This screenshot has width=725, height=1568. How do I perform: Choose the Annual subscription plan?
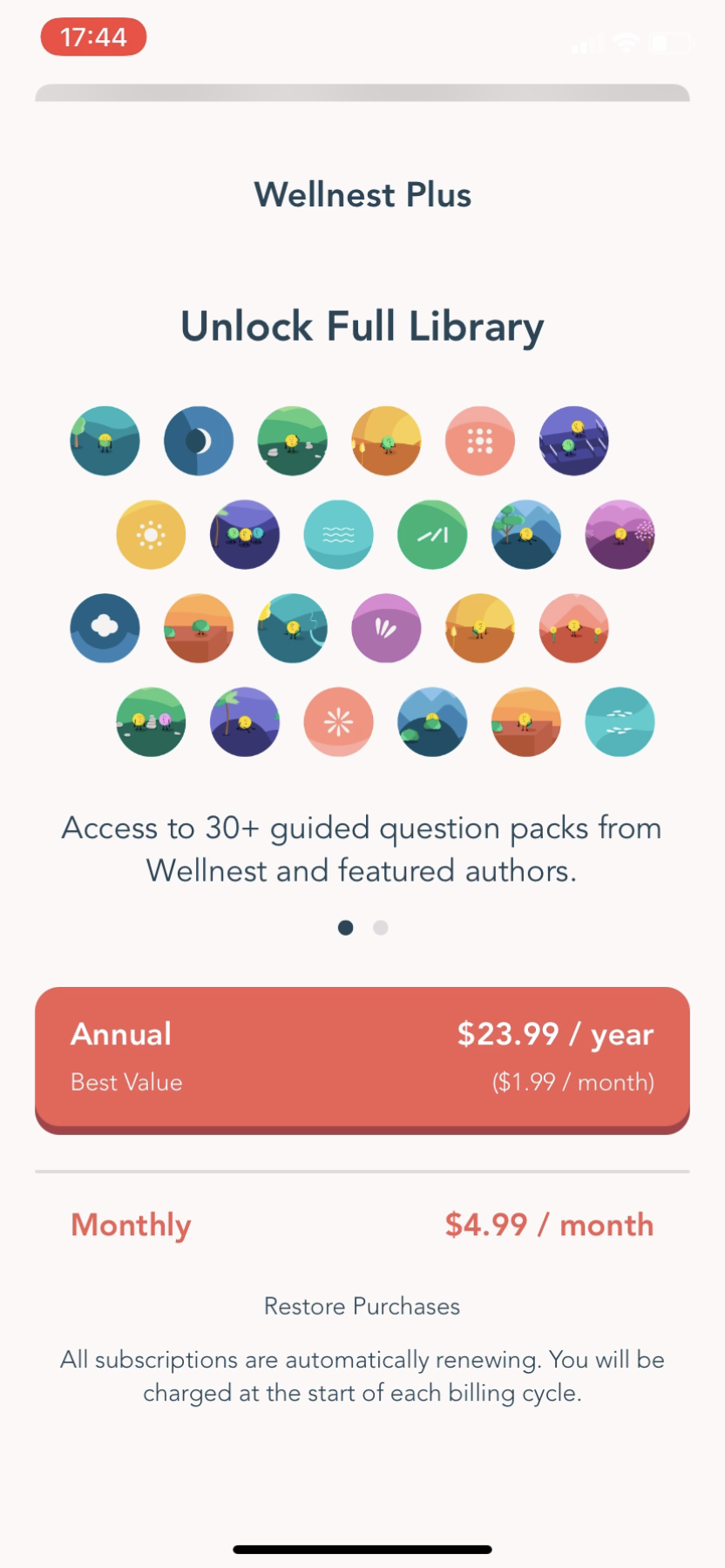click(362, 1057)
